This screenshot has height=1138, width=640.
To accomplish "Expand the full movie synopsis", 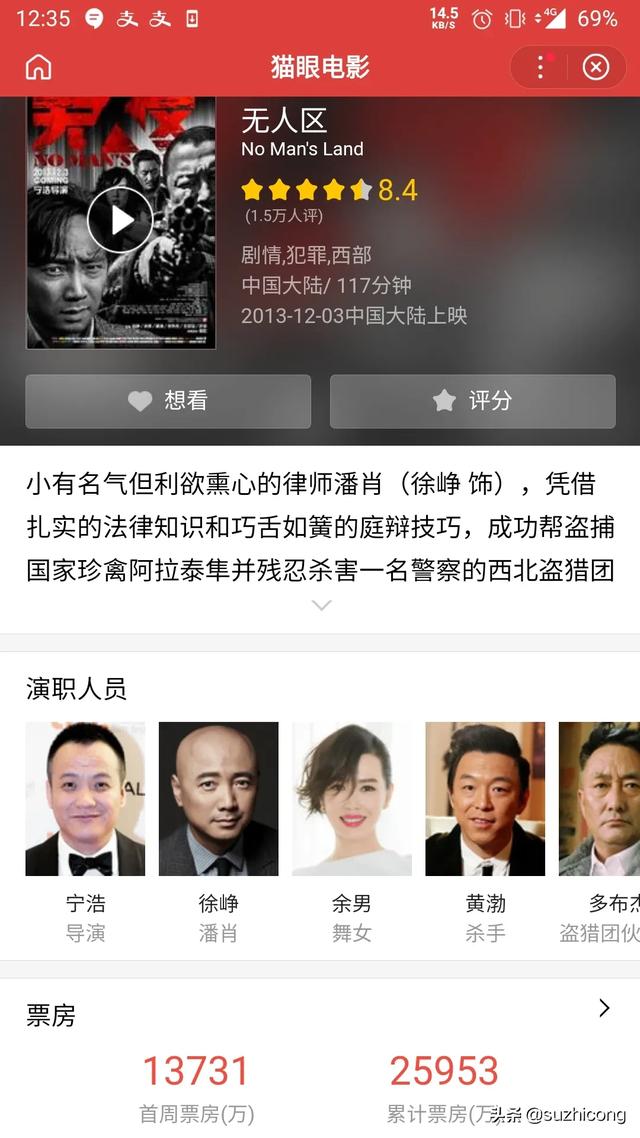I will (321, 605).
